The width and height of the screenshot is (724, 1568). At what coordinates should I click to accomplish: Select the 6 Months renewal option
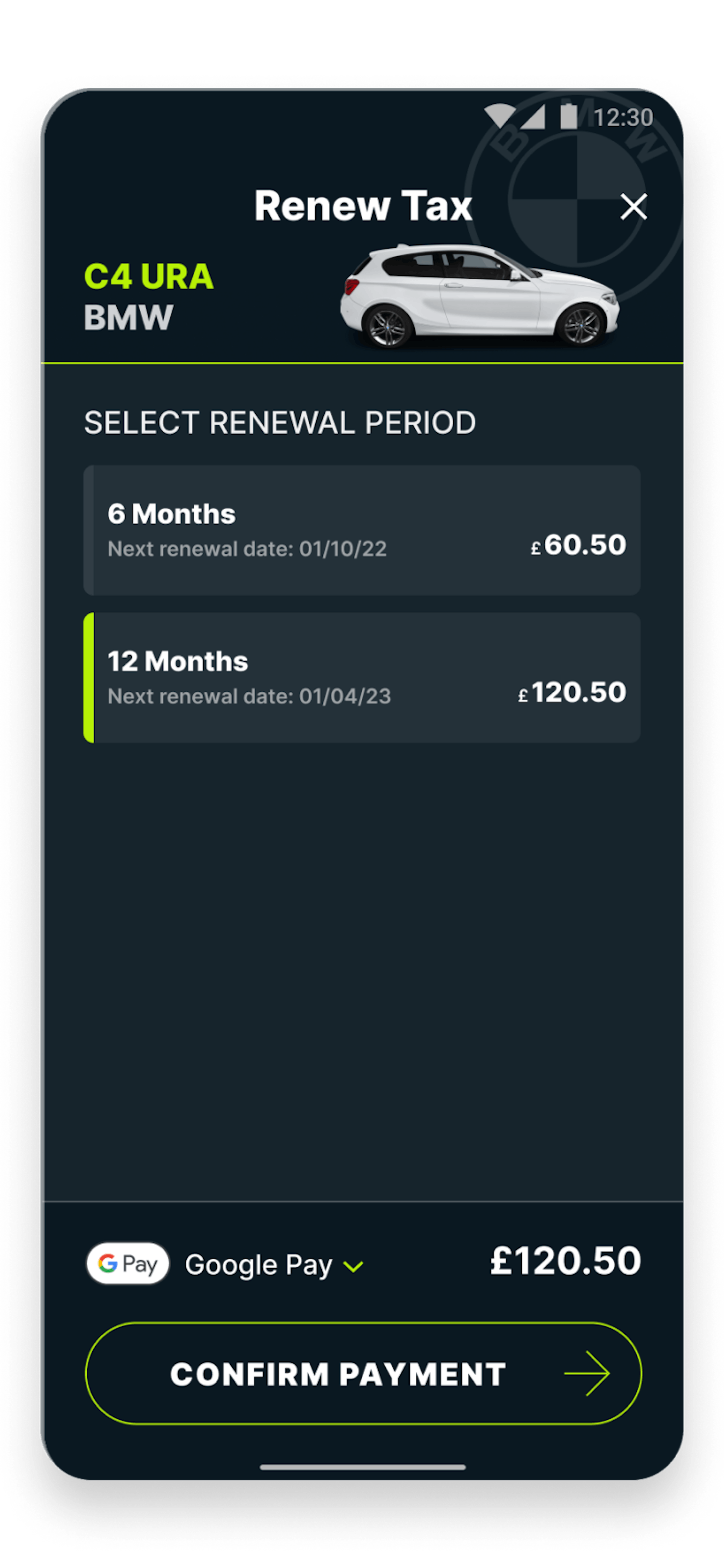click(362, 528)
